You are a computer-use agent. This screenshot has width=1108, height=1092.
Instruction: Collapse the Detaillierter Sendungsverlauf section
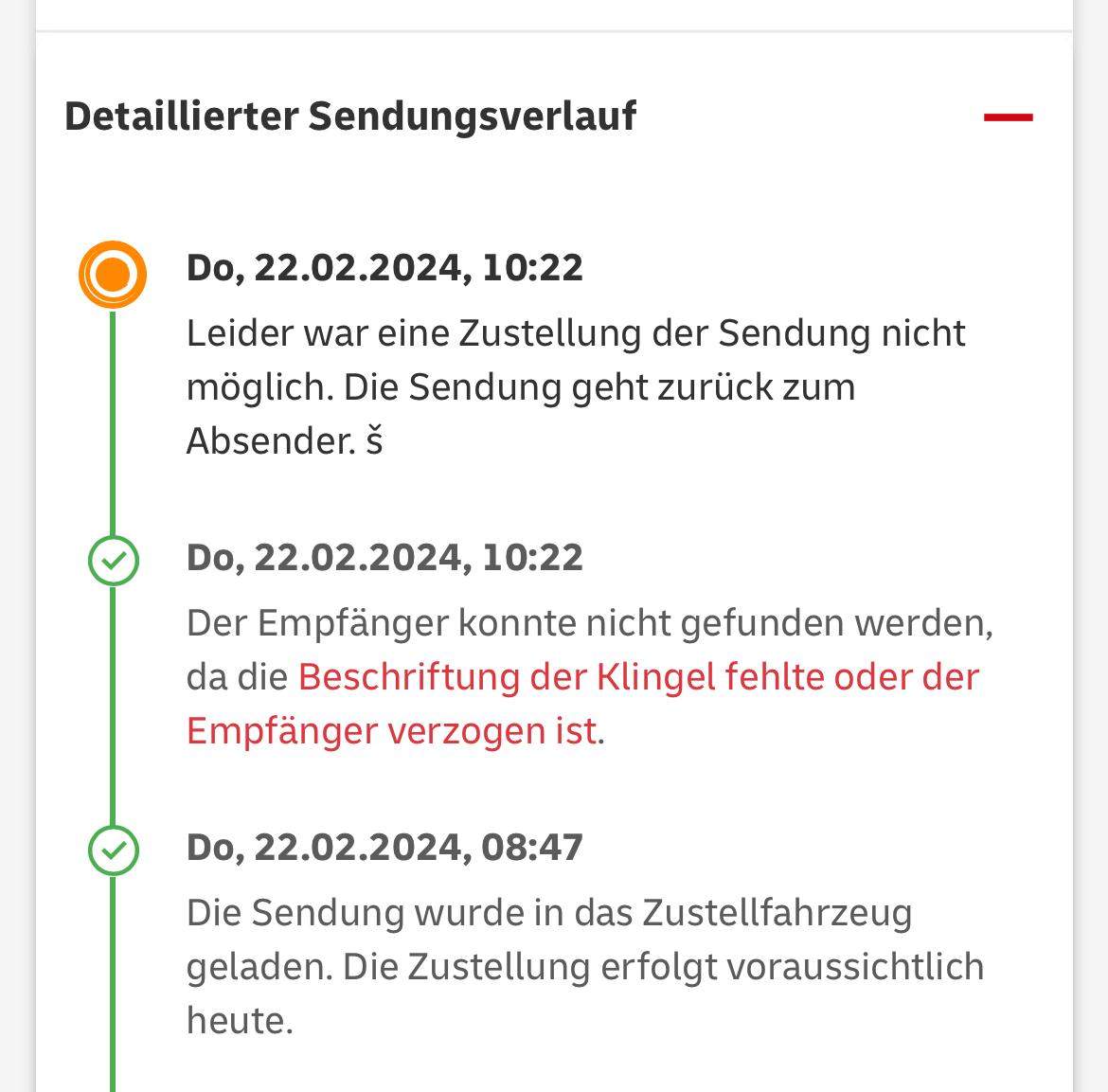(1008, 117)
